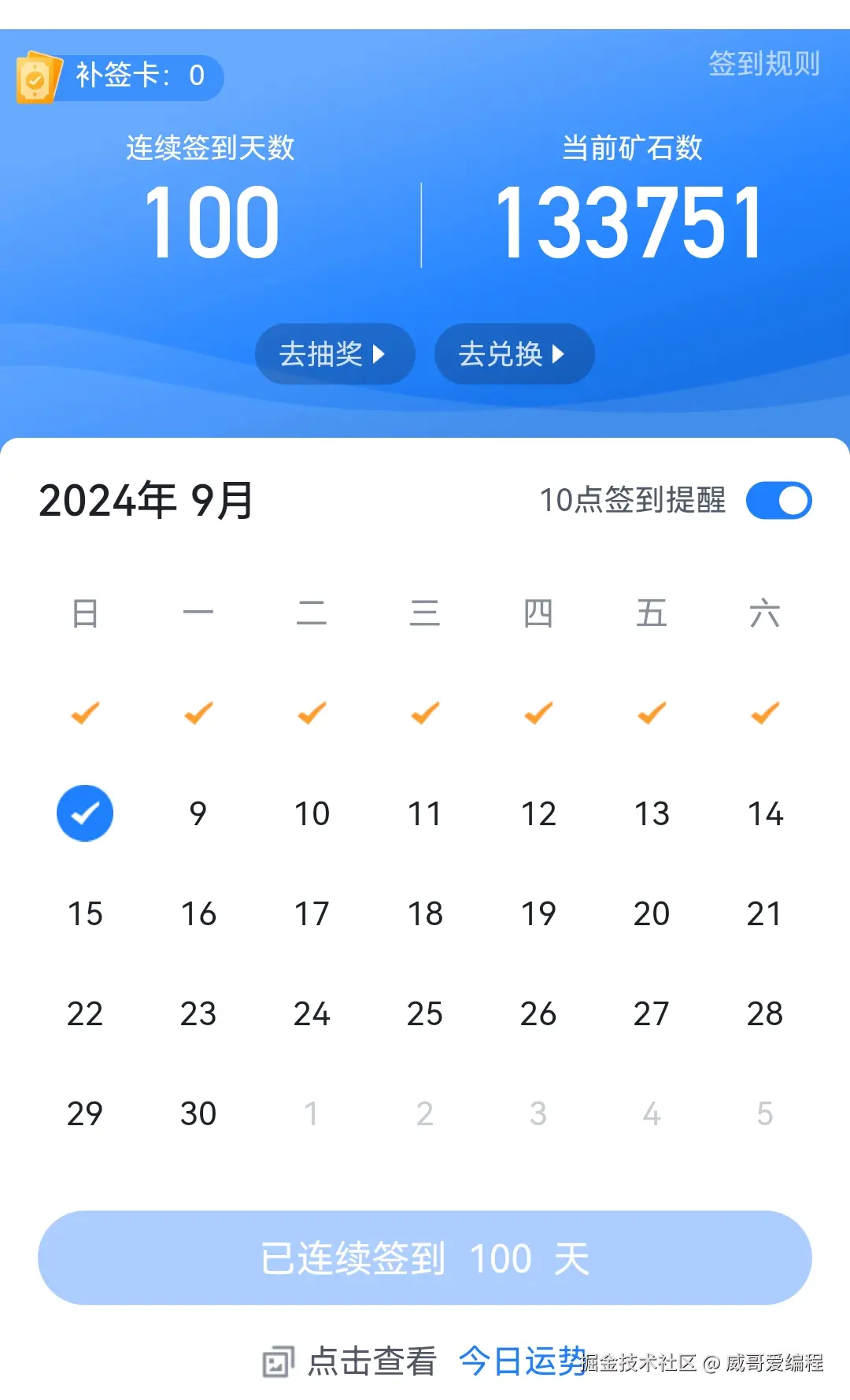Click the orange checkmark under 六
The height and width of the screenshot is (1400, 850).
(763, 713)
